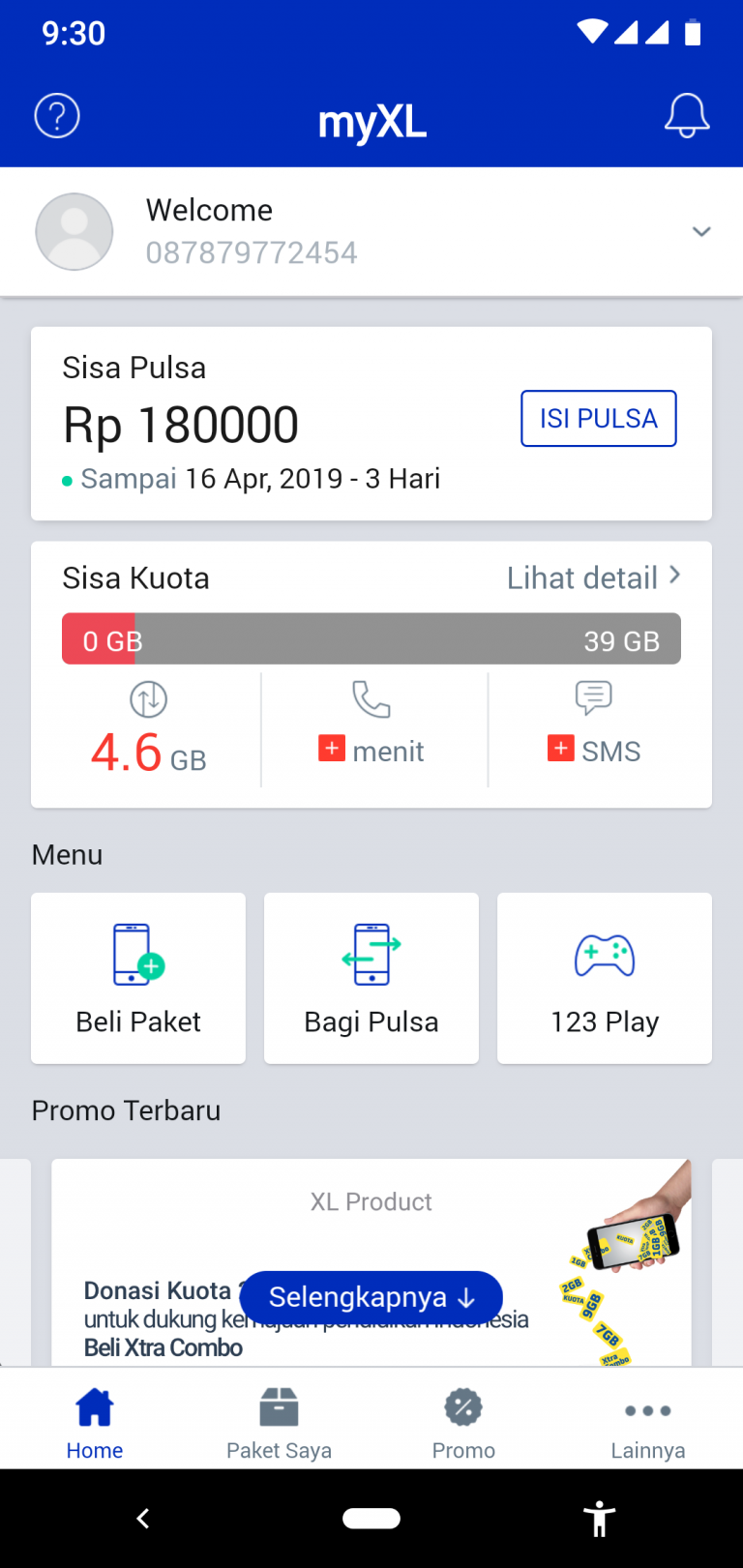This screenshot has height=1568, width=743.
Task: Tap the Beli Paket phone icon
Action: [x=137, y=954]
